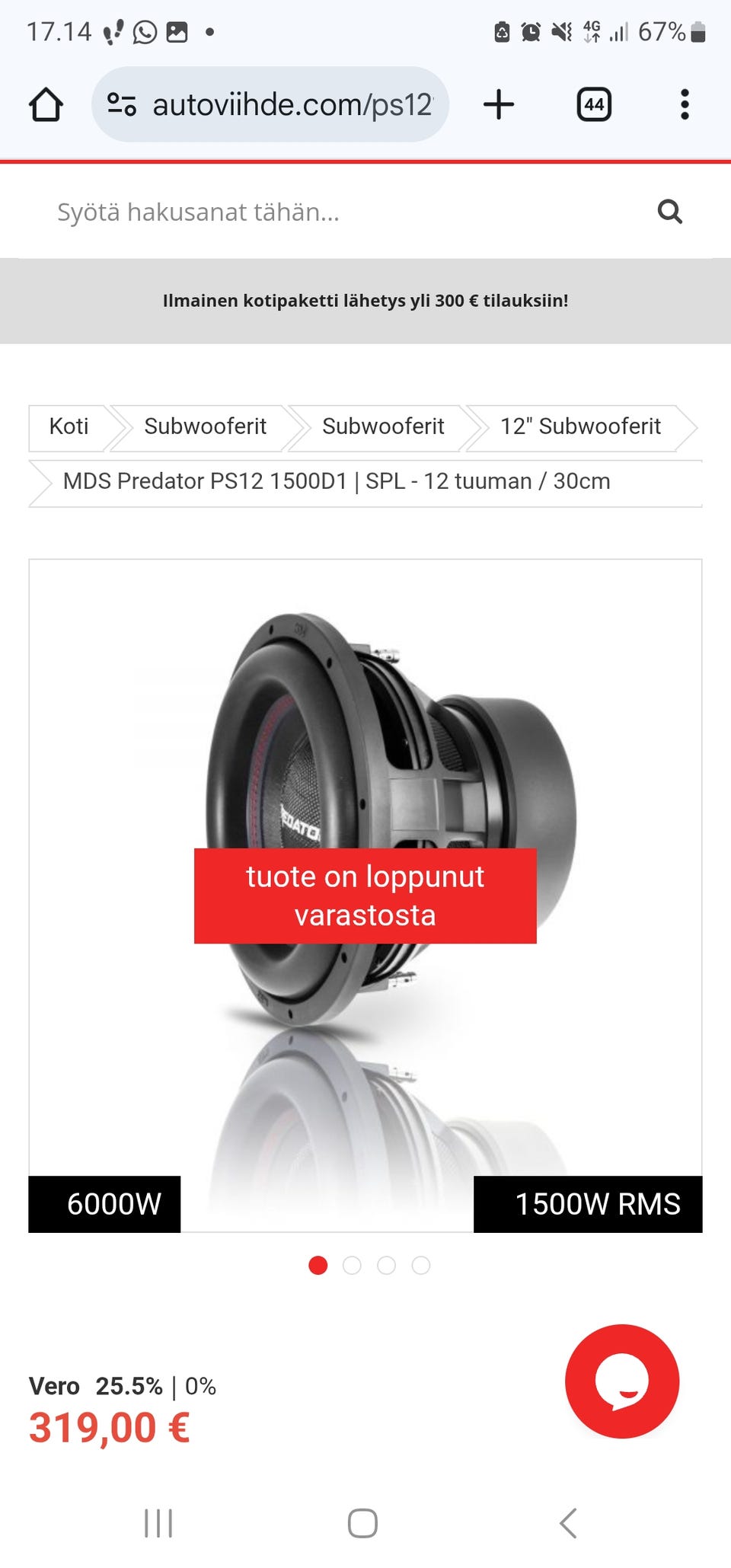Viewport: 731px width, 1568px height.
Task: Open the red chat bubble
Action: point(622,1381)
